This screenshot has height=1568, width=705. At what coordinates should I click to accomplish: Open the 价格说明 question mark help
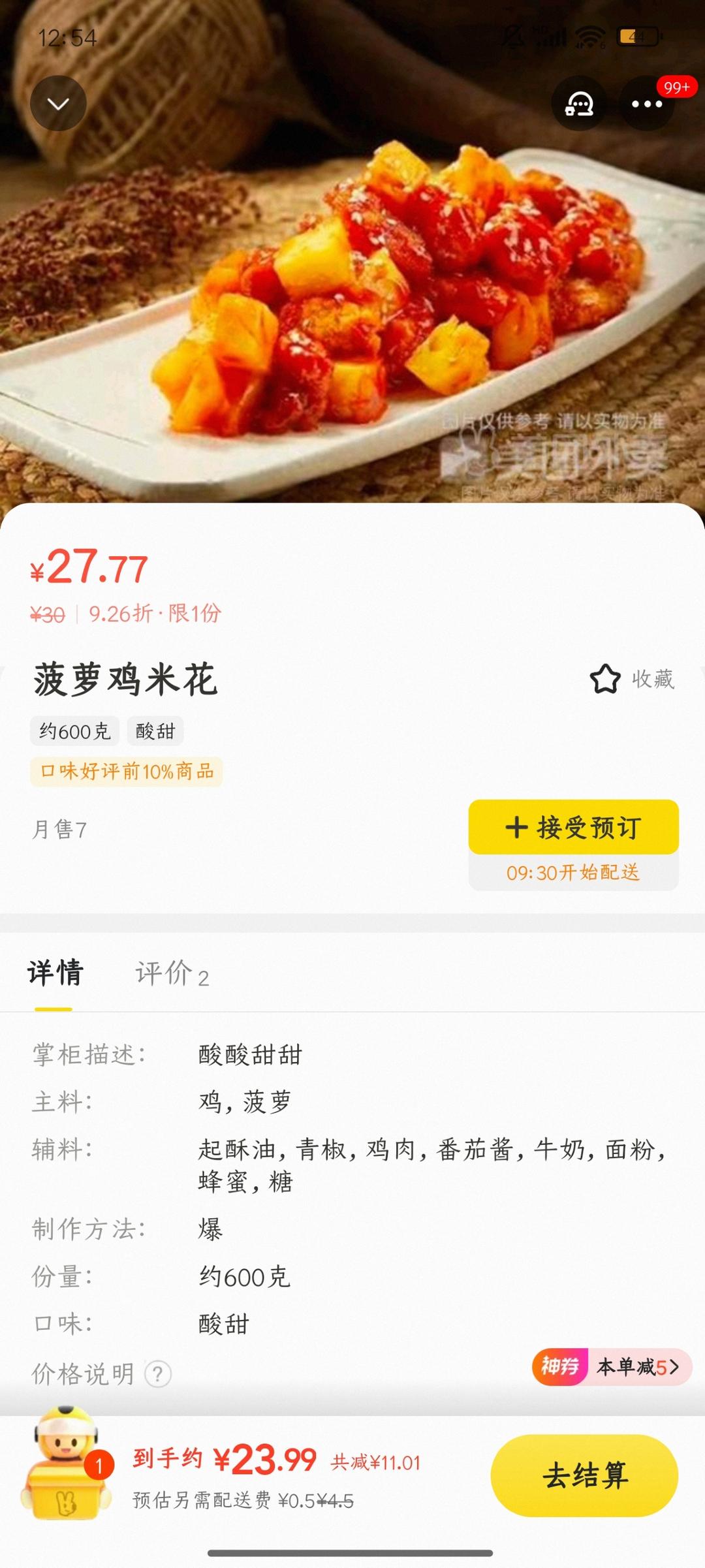tap(157, 1374)
